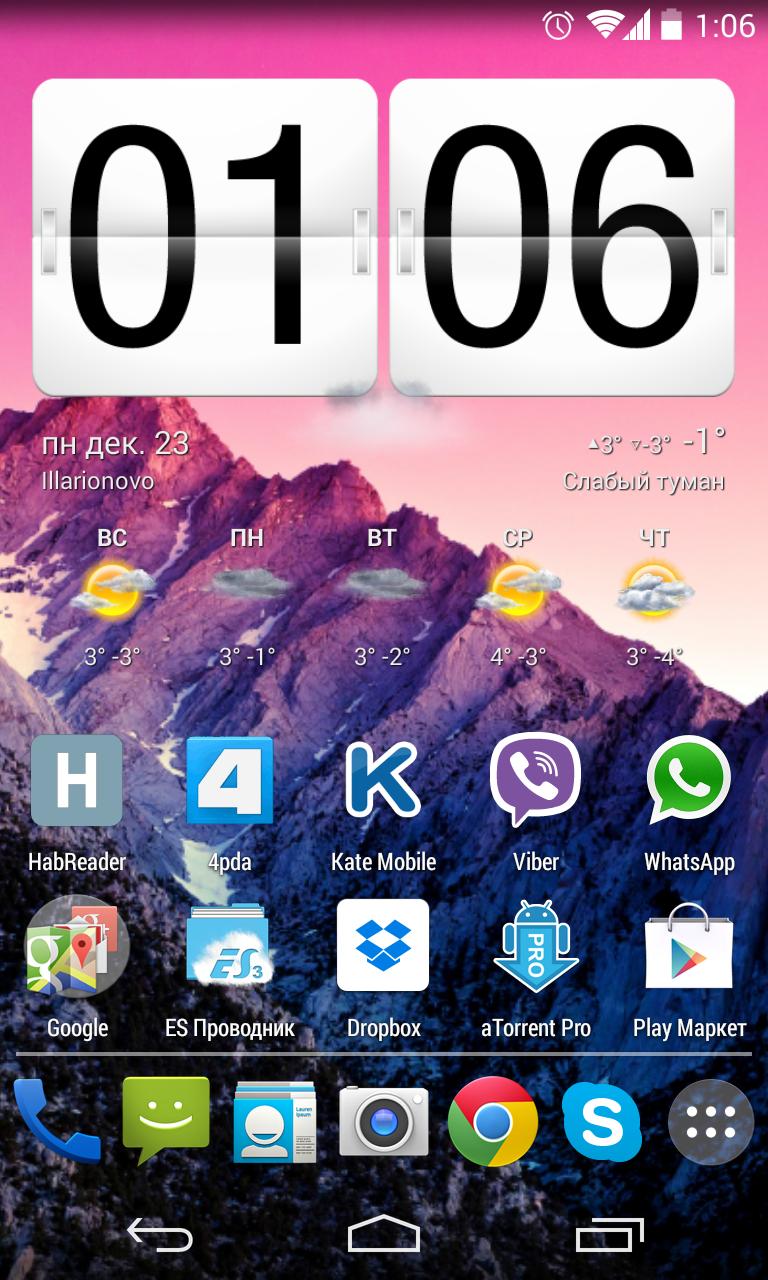768x1280 pixels.
Task: Open the recent apps overview
Action: coord(609,1236)
